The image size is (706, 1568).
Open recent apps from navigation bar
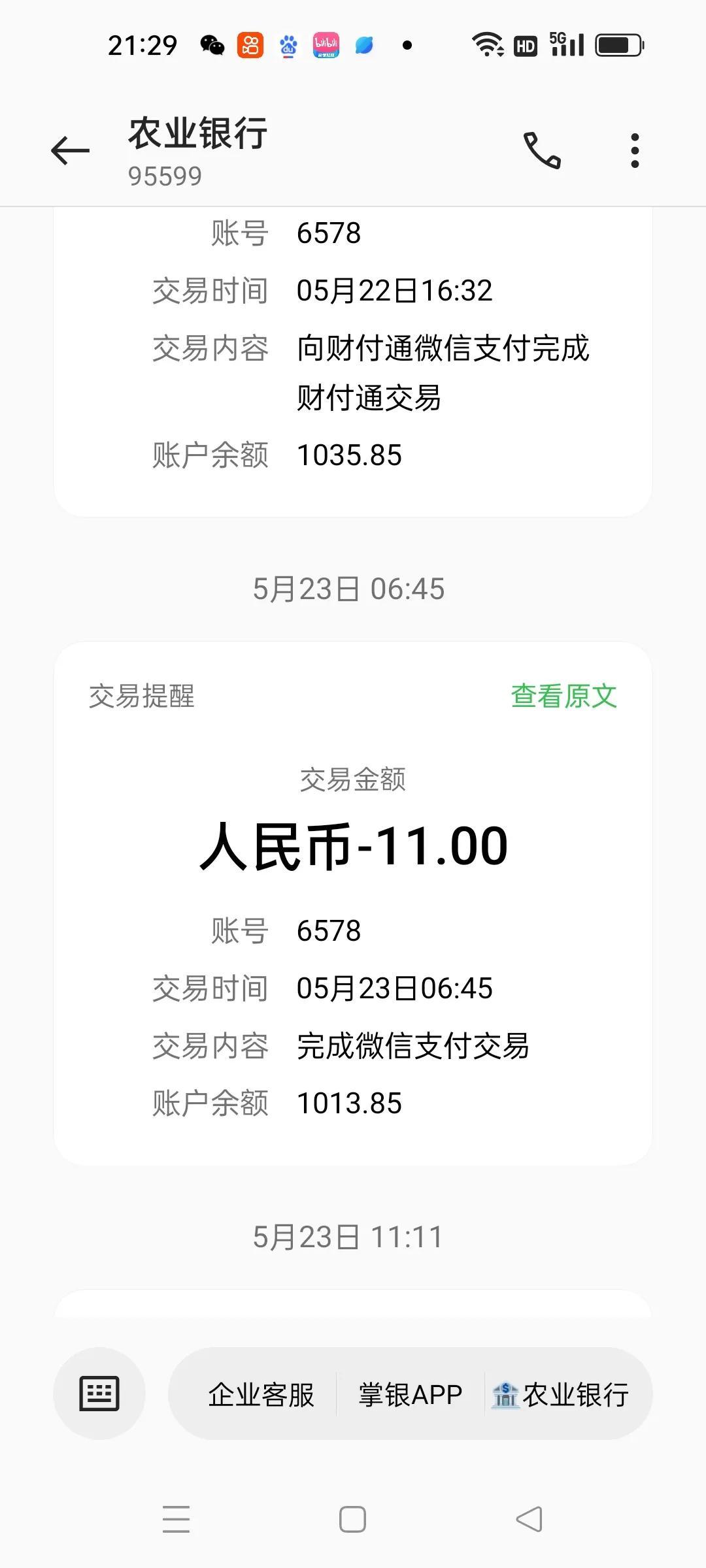176,1519
